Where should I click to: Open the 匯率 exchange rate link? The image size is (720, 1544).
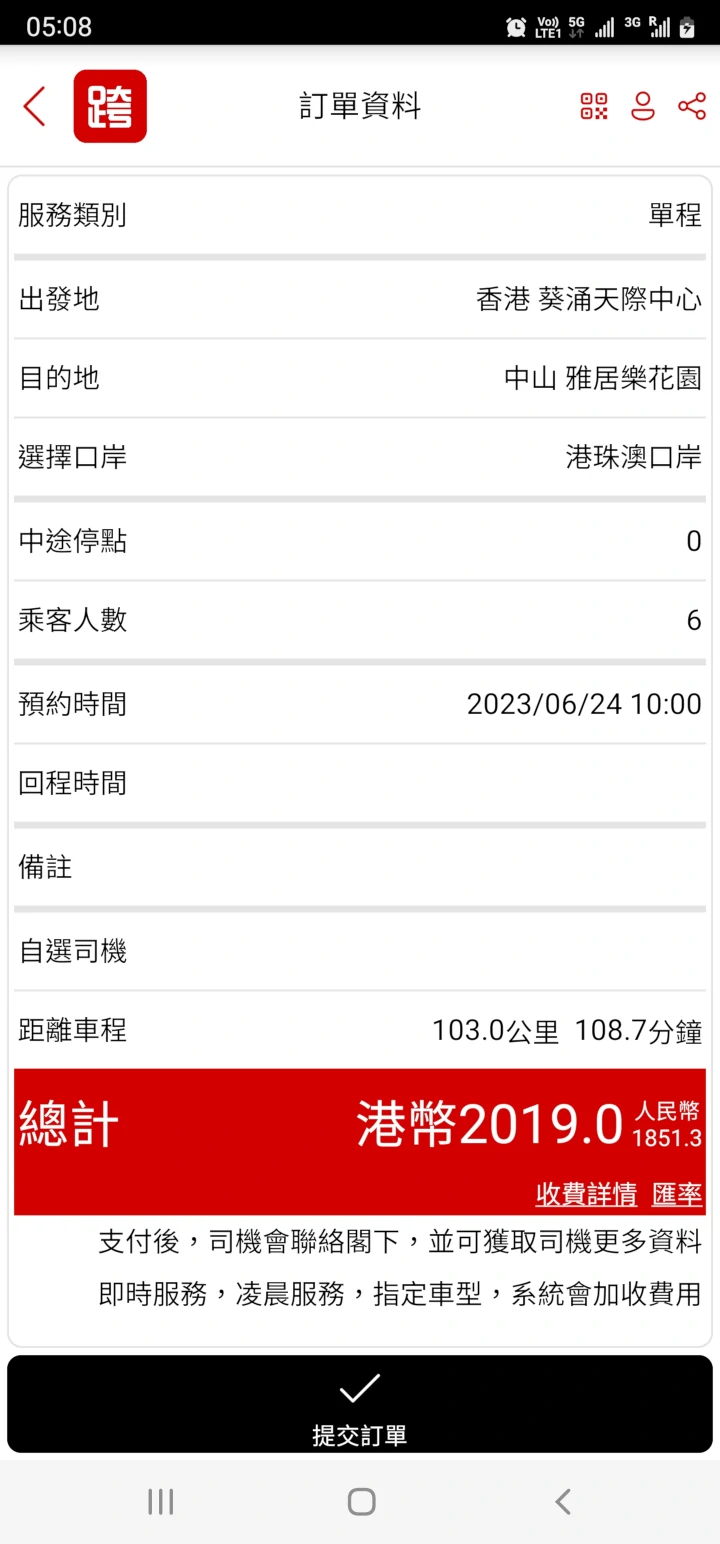(676, 1196)
